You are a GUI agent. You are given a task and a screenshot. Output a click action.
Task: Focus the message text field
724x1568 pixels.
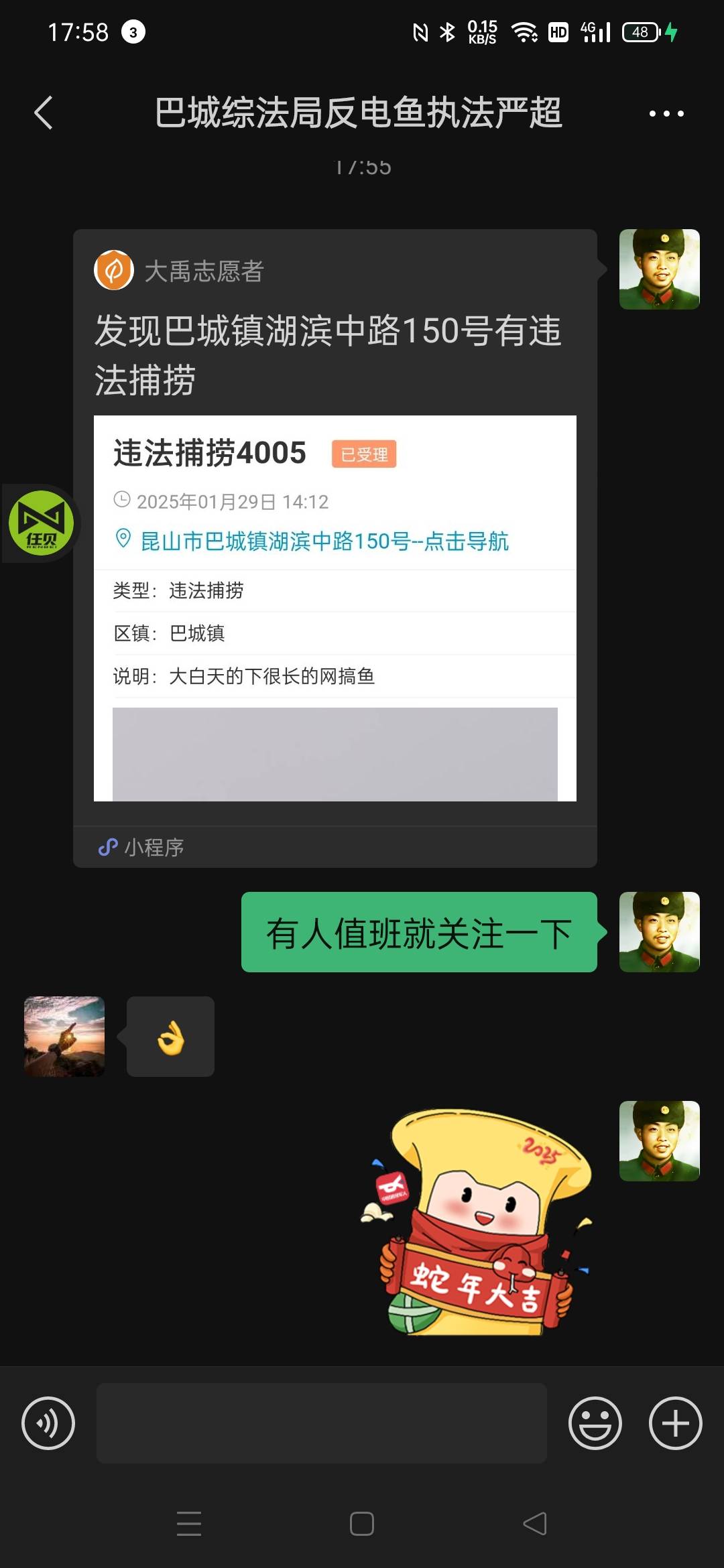322,1423
